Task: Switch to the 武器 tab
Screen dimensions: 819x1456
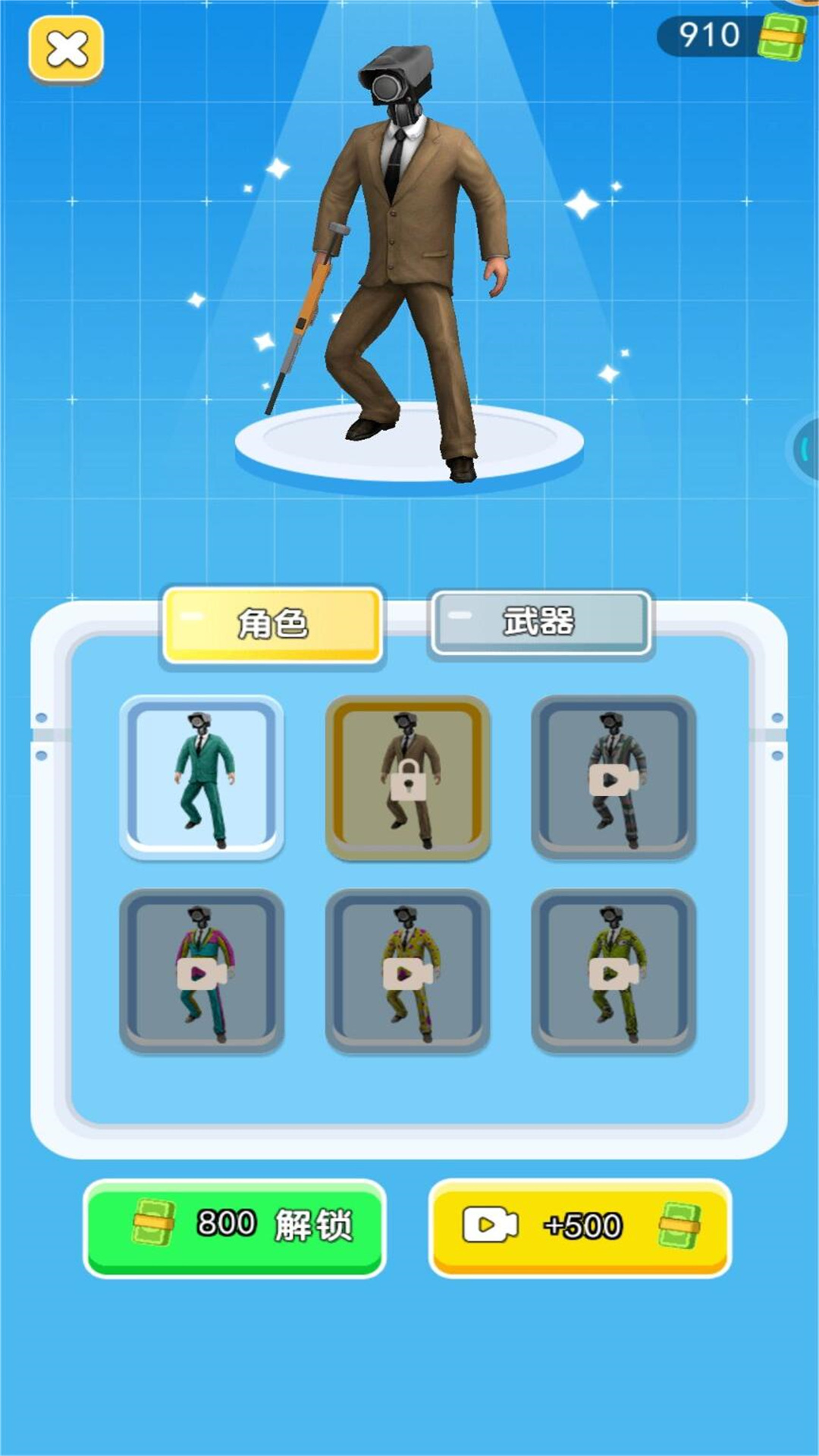Action: (x=540, y=623)
